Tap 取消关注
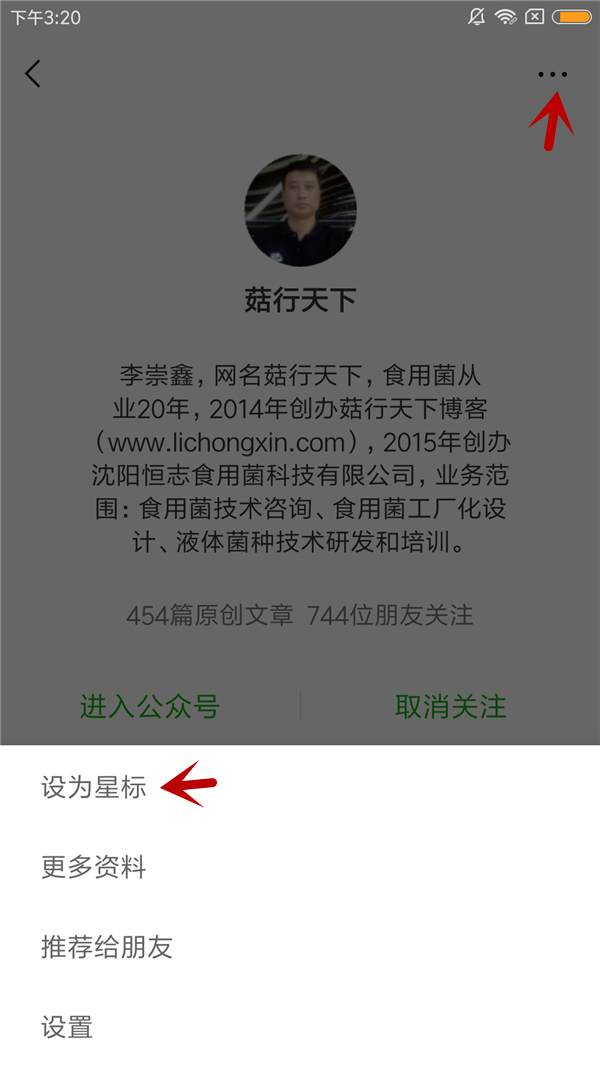 coord(451,706)
